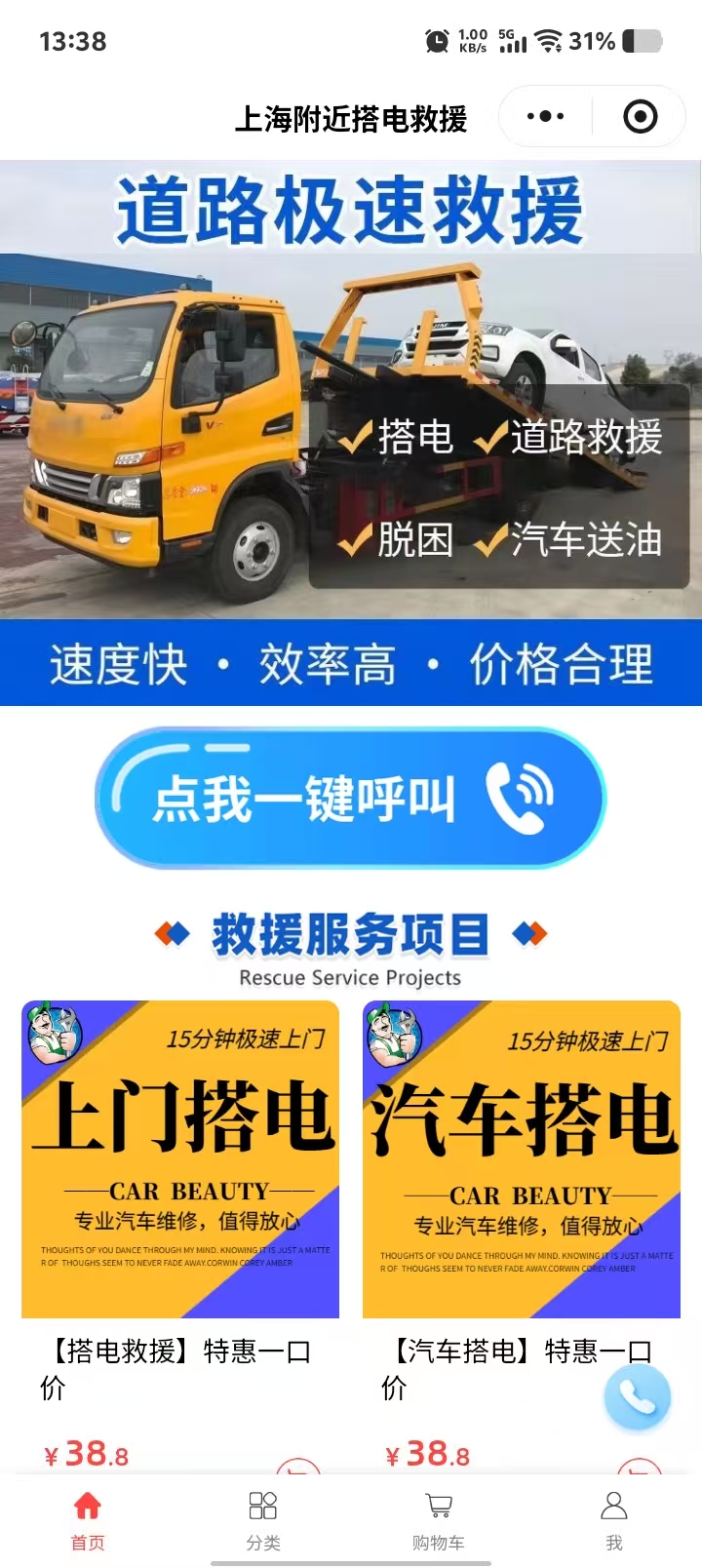Open the mini program more options menu
This screenshot has height=1568, width=702.
click(545, 117)
